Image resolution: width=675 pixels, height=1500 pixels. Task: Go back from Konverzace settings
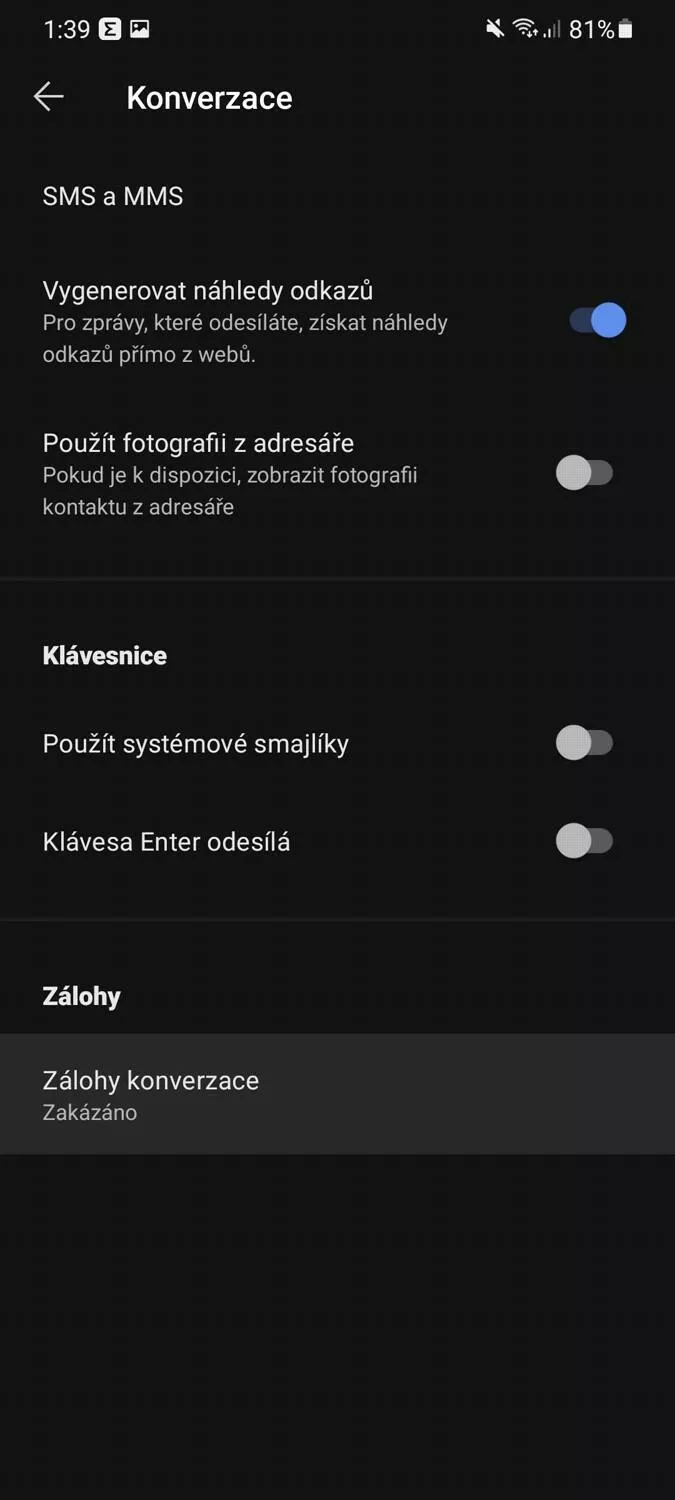point(48,97)
